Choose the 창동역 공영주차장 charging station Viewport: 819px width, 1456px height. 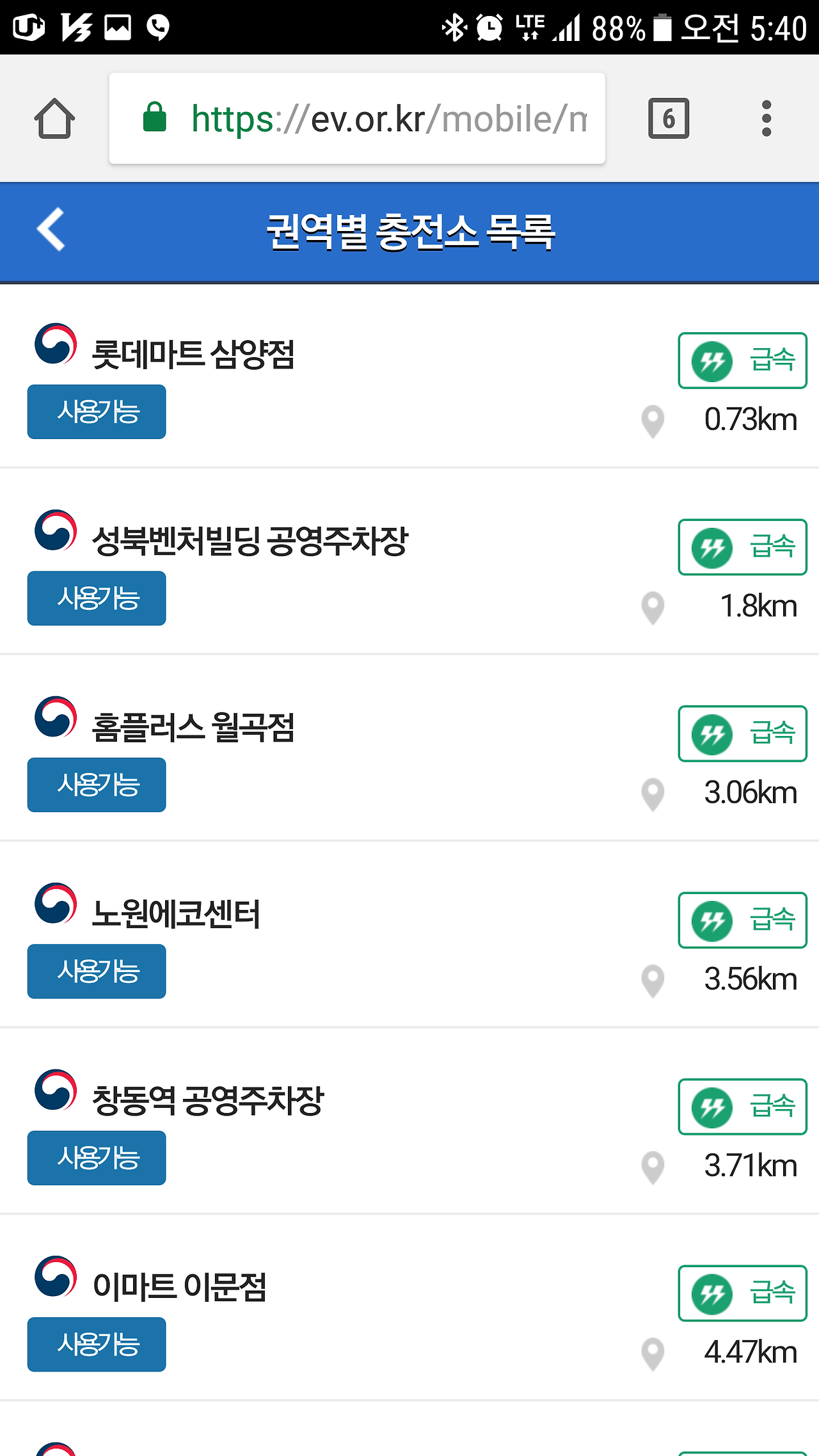click(208, 1101)
